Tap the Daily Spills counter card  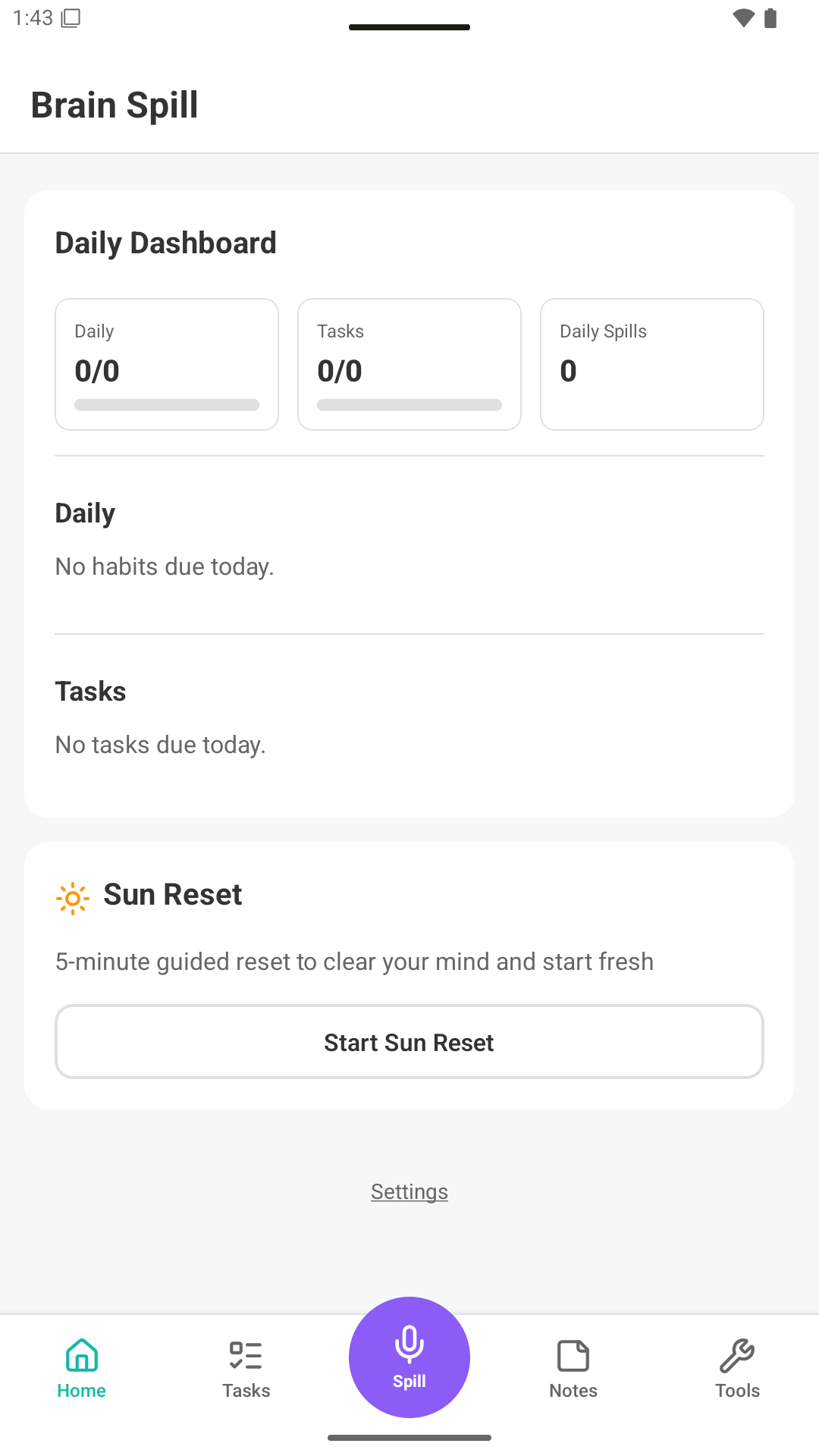click(651, 363)
